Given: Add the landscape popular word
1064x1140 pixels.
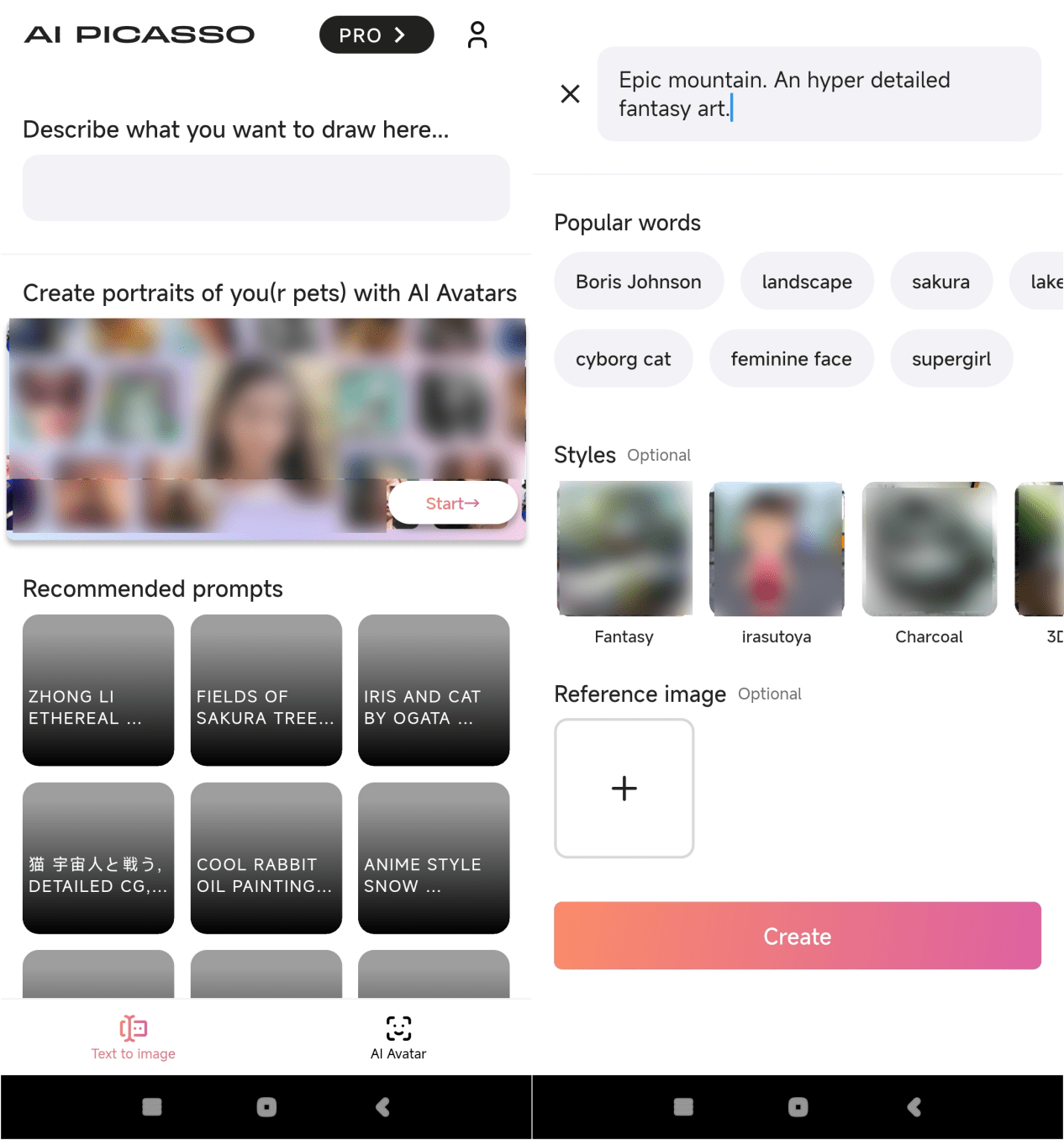Looking at the screenshot, I should click(807, 282).
